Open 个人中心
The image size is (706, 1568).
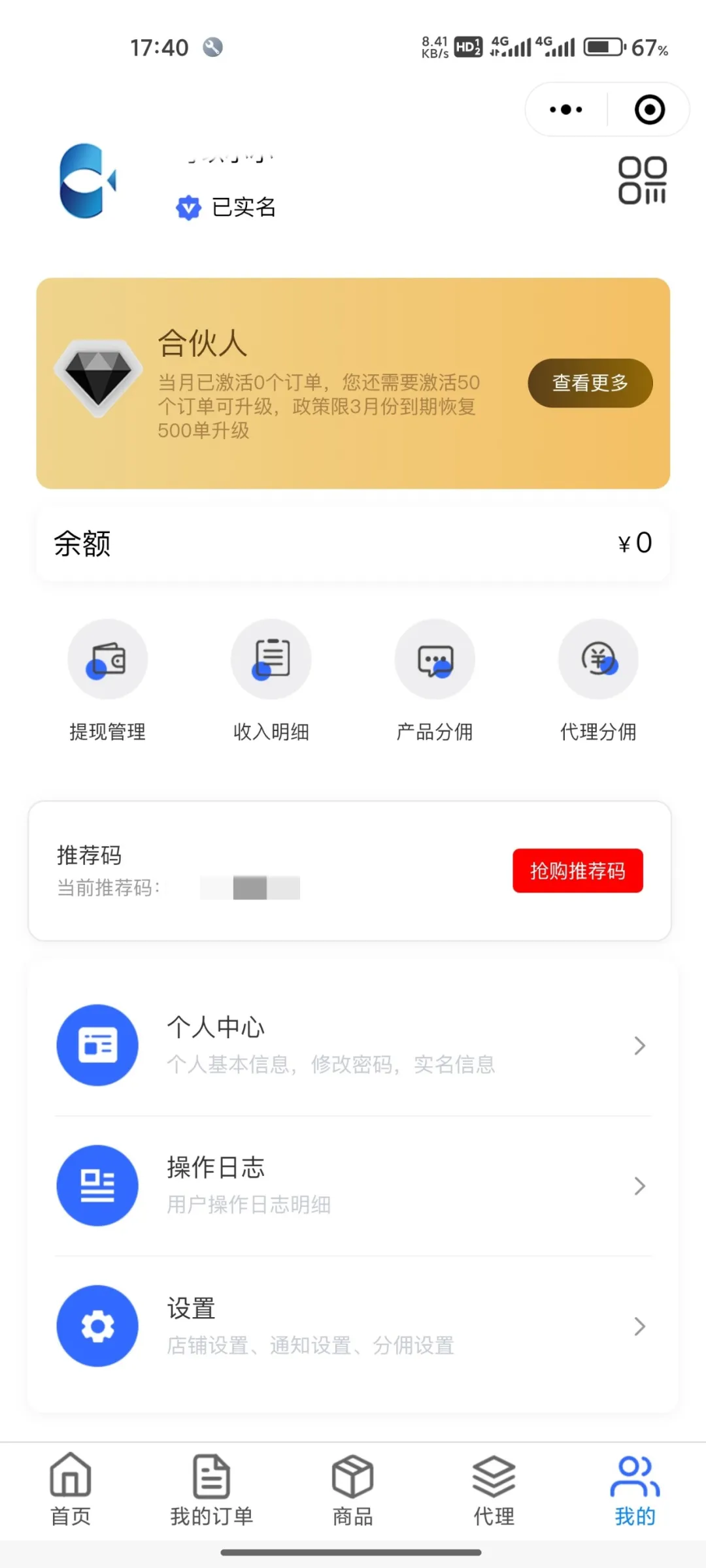click(353, 1045)
